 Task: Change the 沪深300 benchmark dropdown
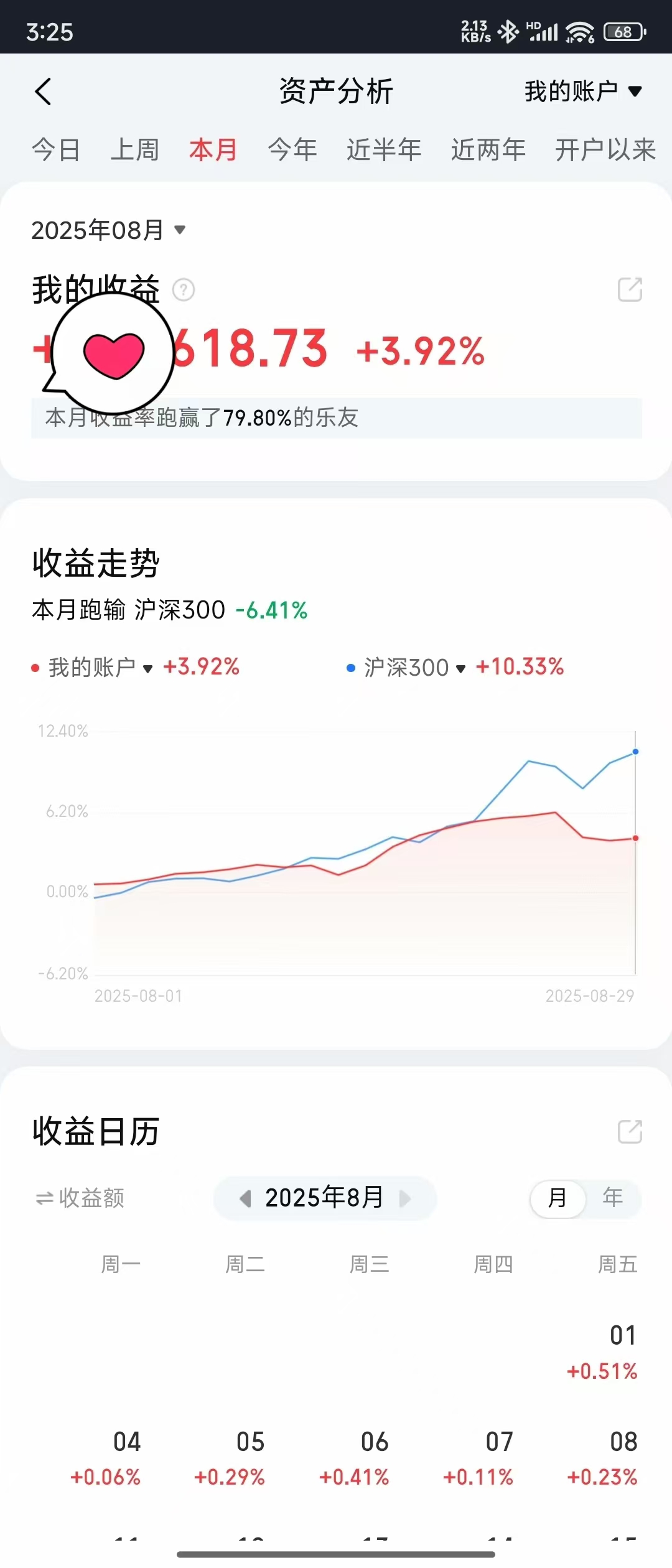[414, 668]
